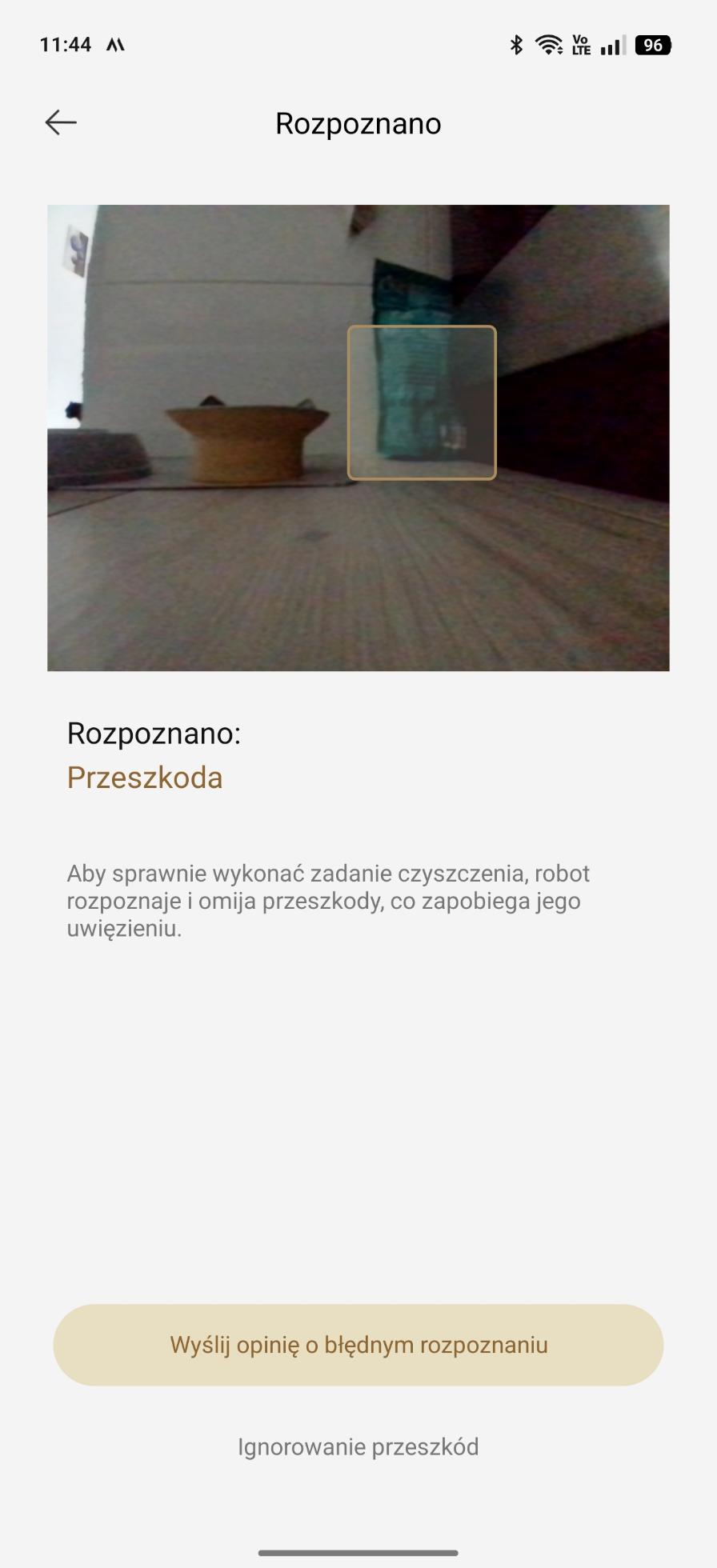Go back using the top arrow

pyautogui.click(x=61, y=122)
